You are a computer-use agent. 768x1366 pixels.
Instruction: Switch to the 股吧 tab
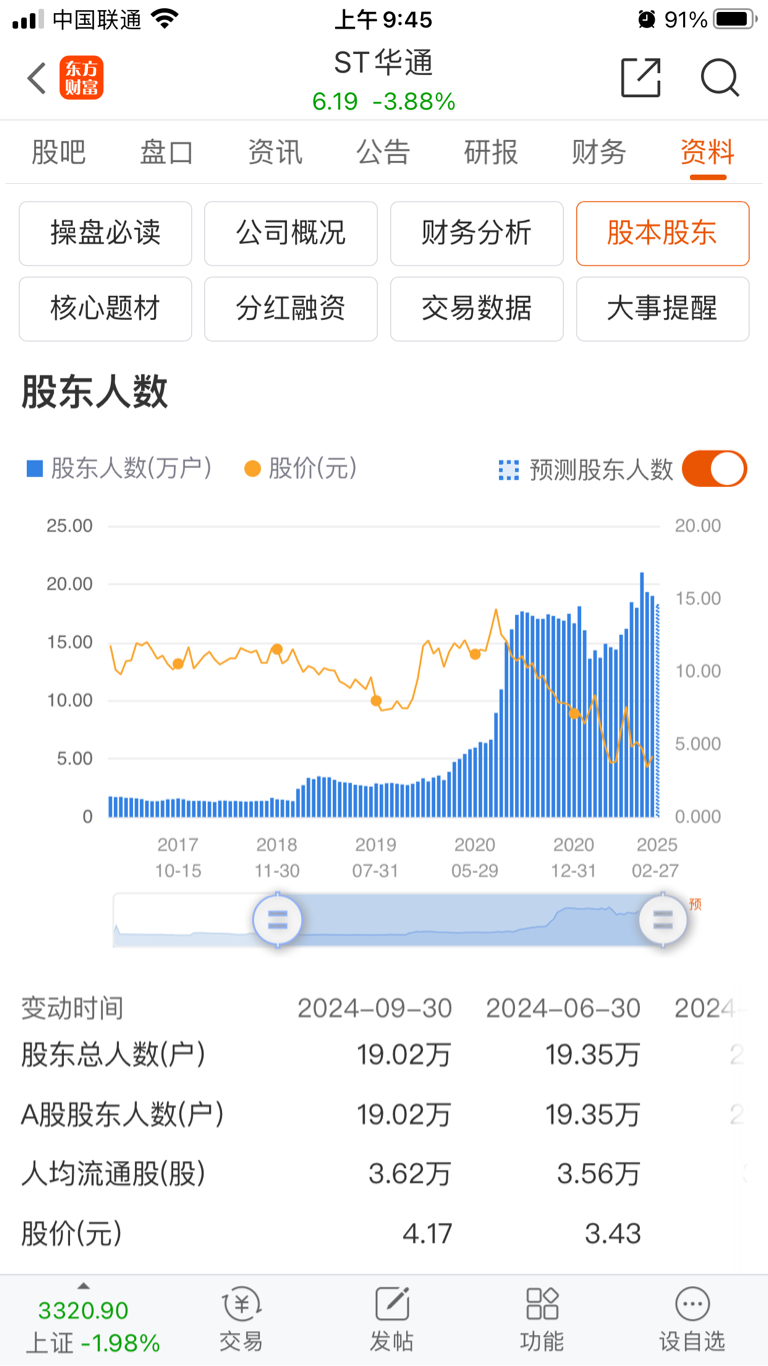click(59, 153)
